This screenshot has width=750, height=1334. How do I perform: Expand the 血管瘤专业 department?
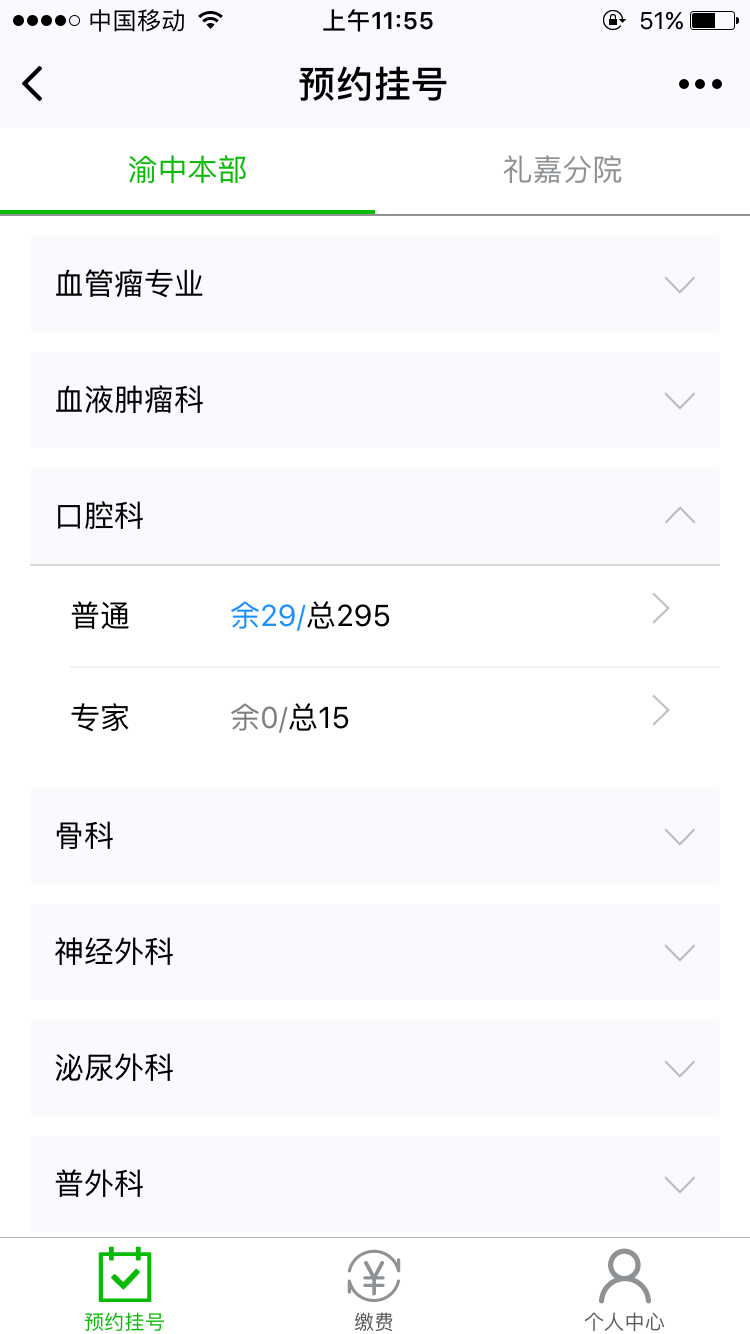tap(375, 285)
